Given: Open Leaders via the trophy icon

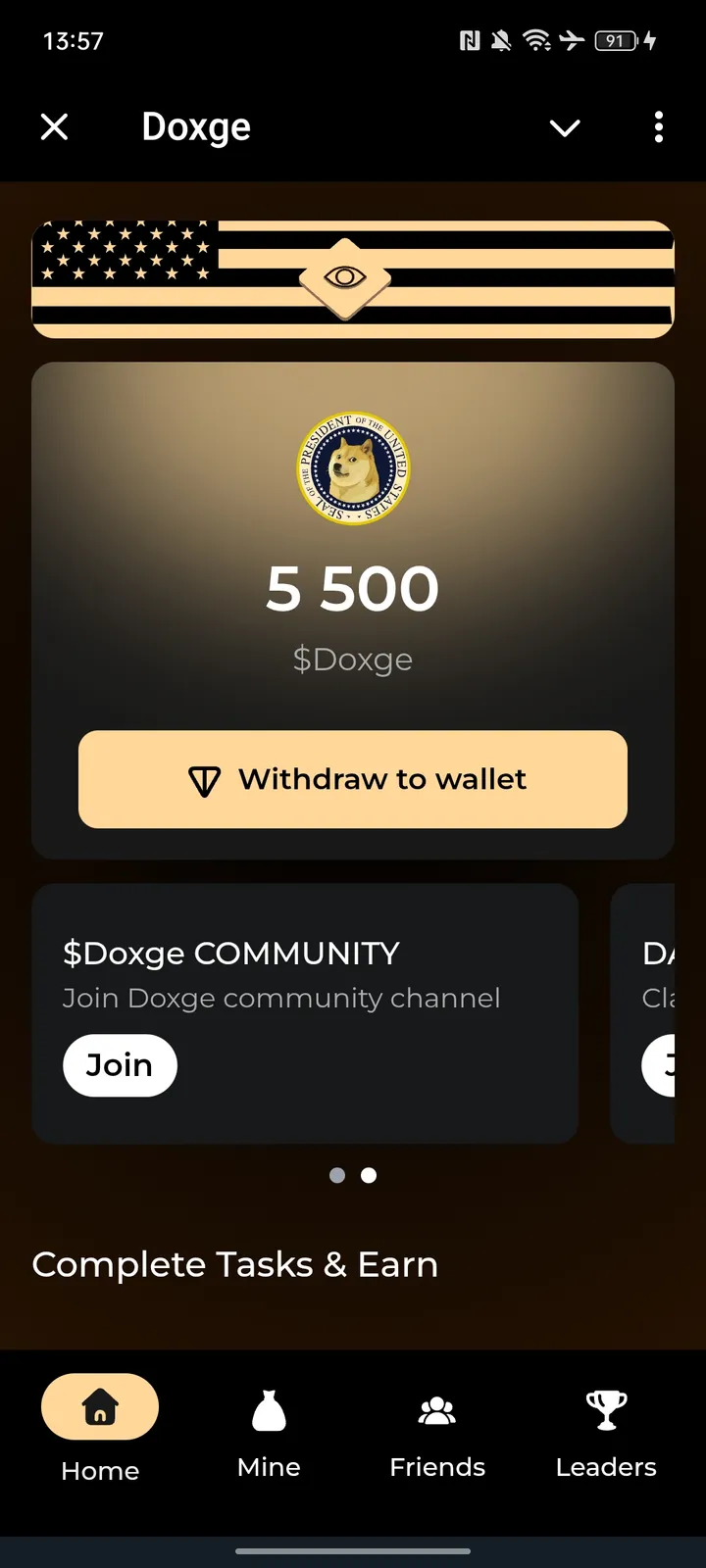Looking at the screenshot, I should point(605,1409).
